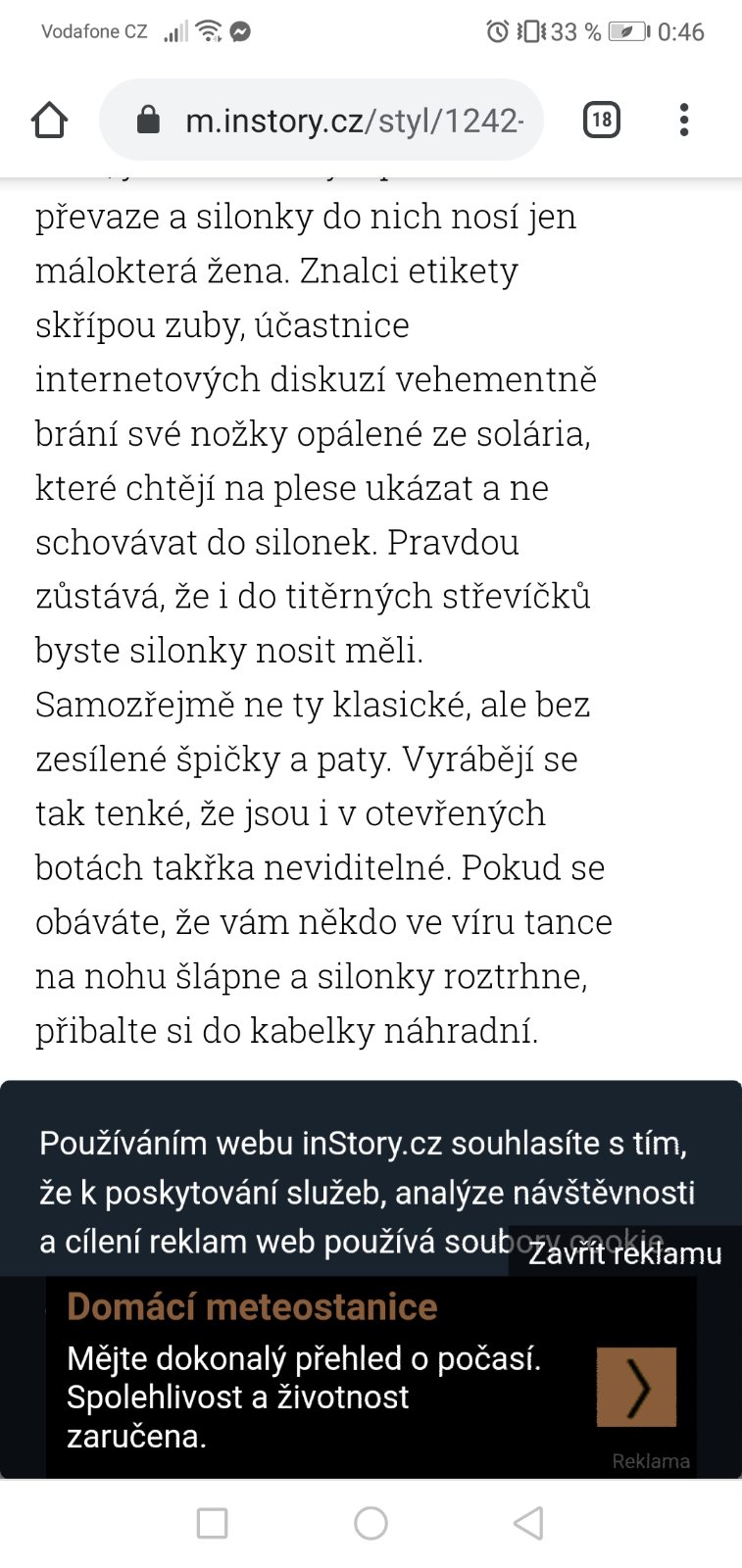Go to Chrome home page
Image resolution: width=742 pixels, height=1568 pixels.
49,121
